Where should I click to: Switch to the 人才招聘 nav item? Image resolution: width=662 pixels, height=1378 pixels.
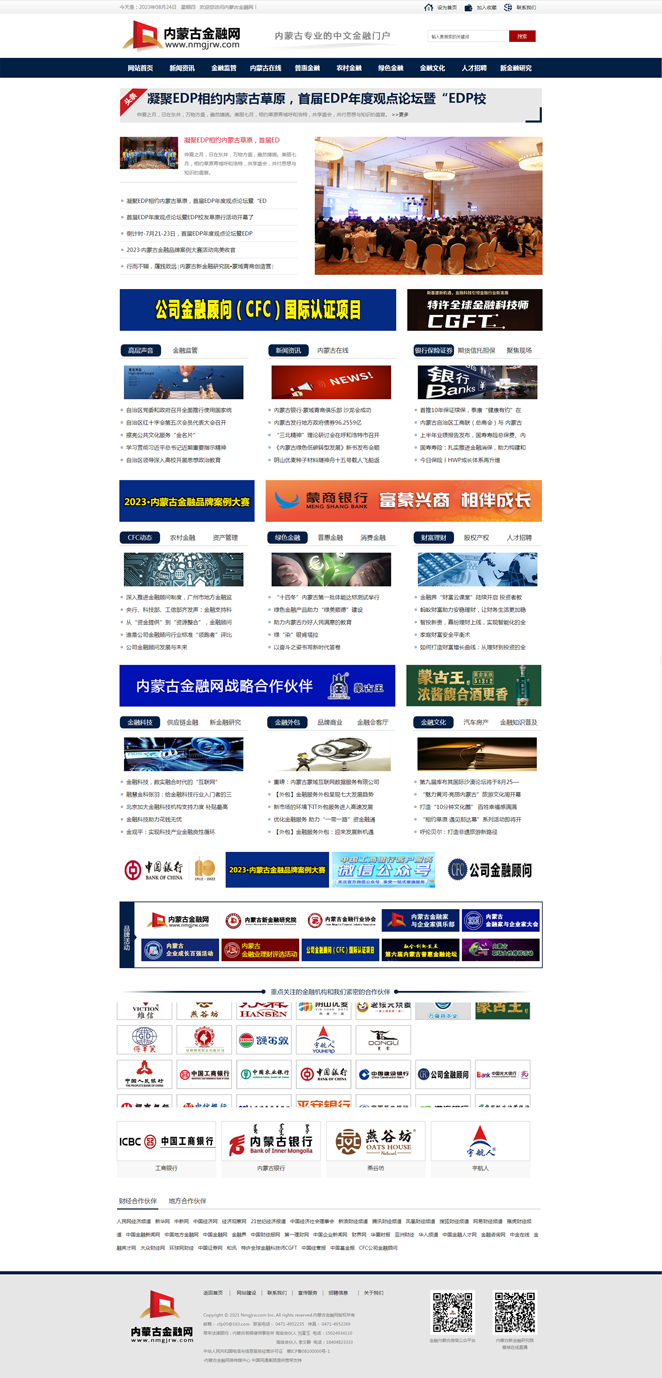pyautogui.click(x=474, y=68)
